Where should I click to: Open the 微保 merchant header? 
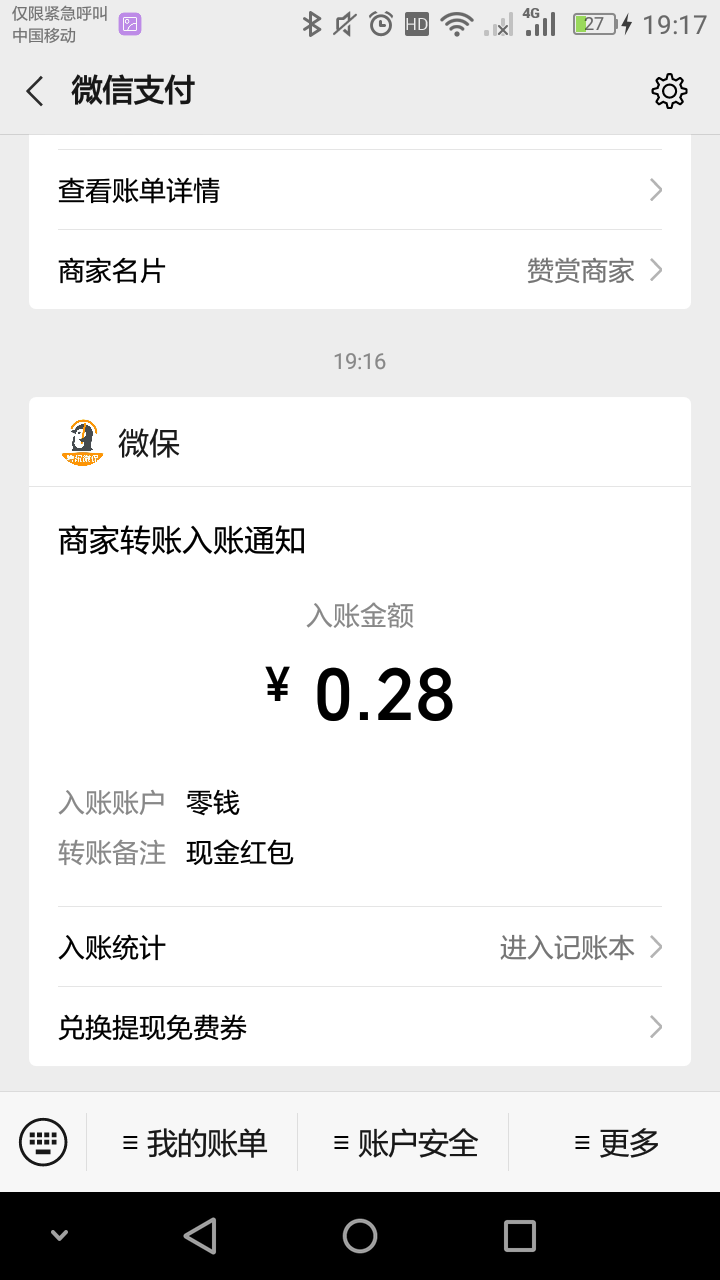point(360,442)
